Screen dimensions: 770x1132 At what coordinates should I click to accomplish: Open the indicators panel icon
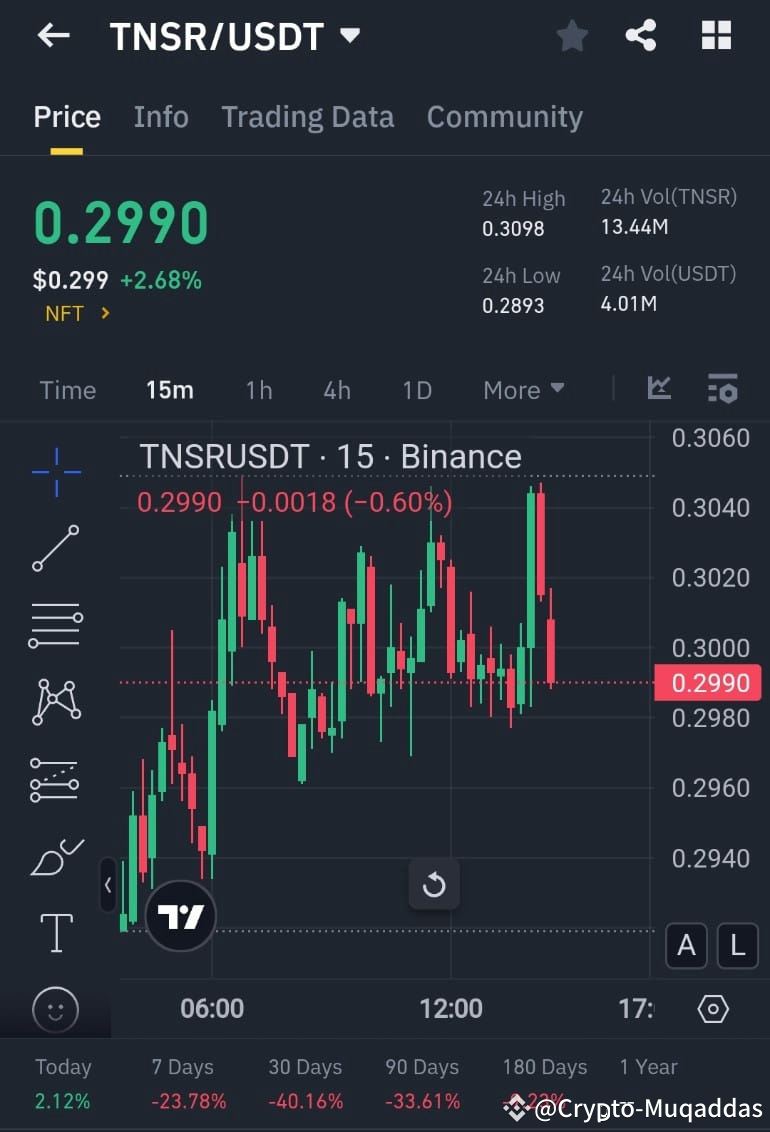659,389
